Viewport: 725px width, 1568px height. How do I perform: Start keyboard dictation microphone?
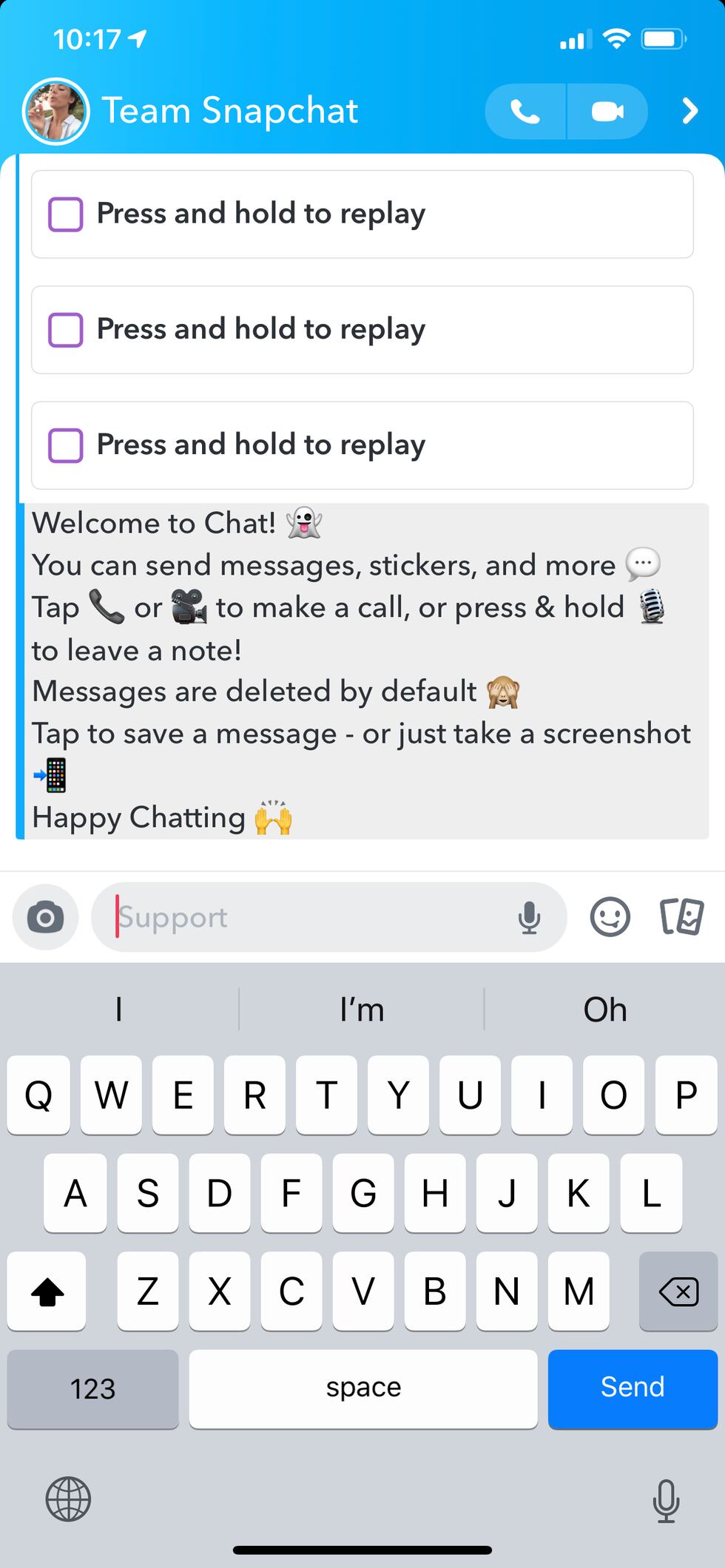tap(666, 1500)
